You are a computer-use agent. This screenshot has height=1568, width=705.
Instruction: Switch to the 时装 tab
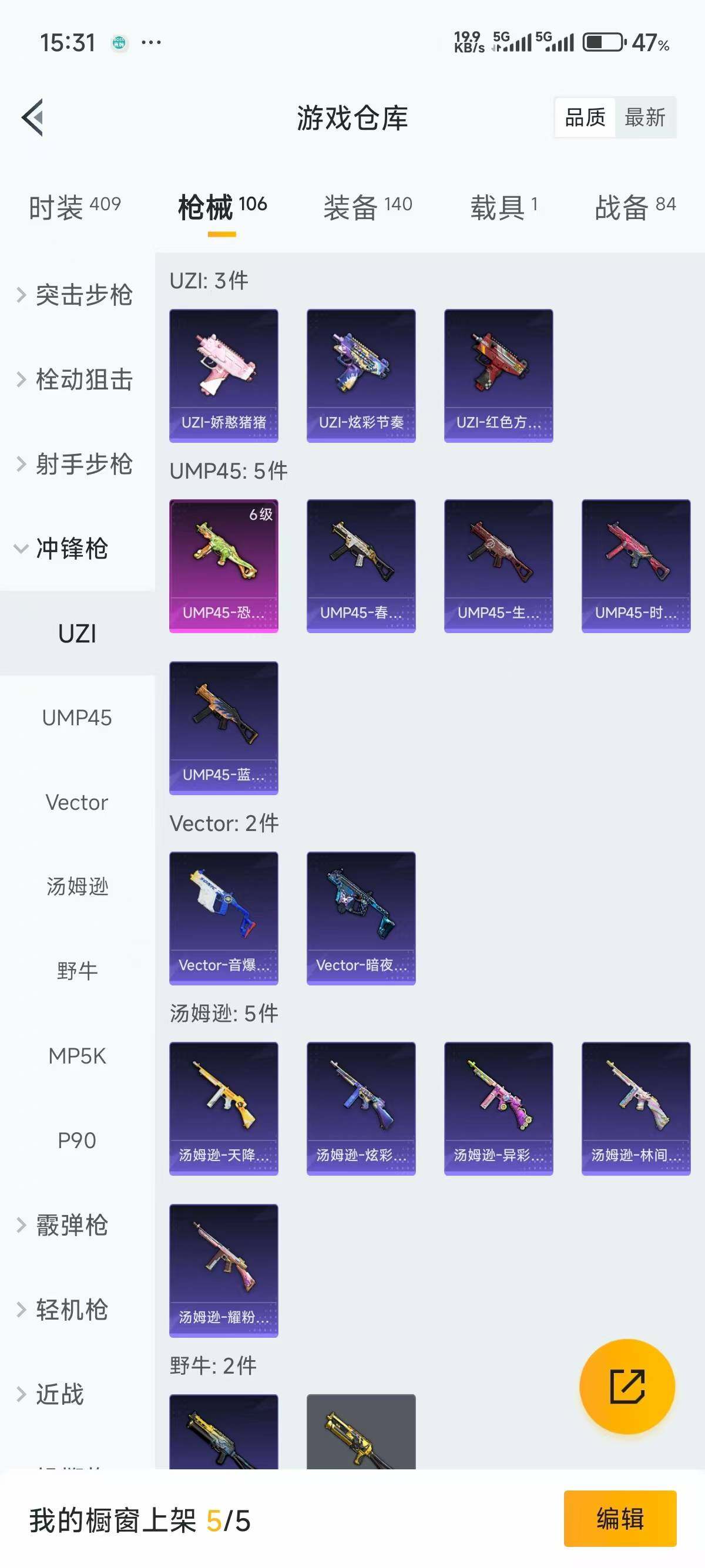[74, 207]
